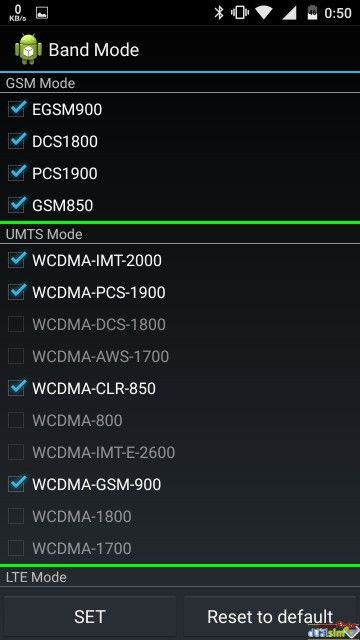The width and height of the screenshot is (360, 640).
Task: Uncheck the EGSM900 band checkbox
Action: click(17, 109)
